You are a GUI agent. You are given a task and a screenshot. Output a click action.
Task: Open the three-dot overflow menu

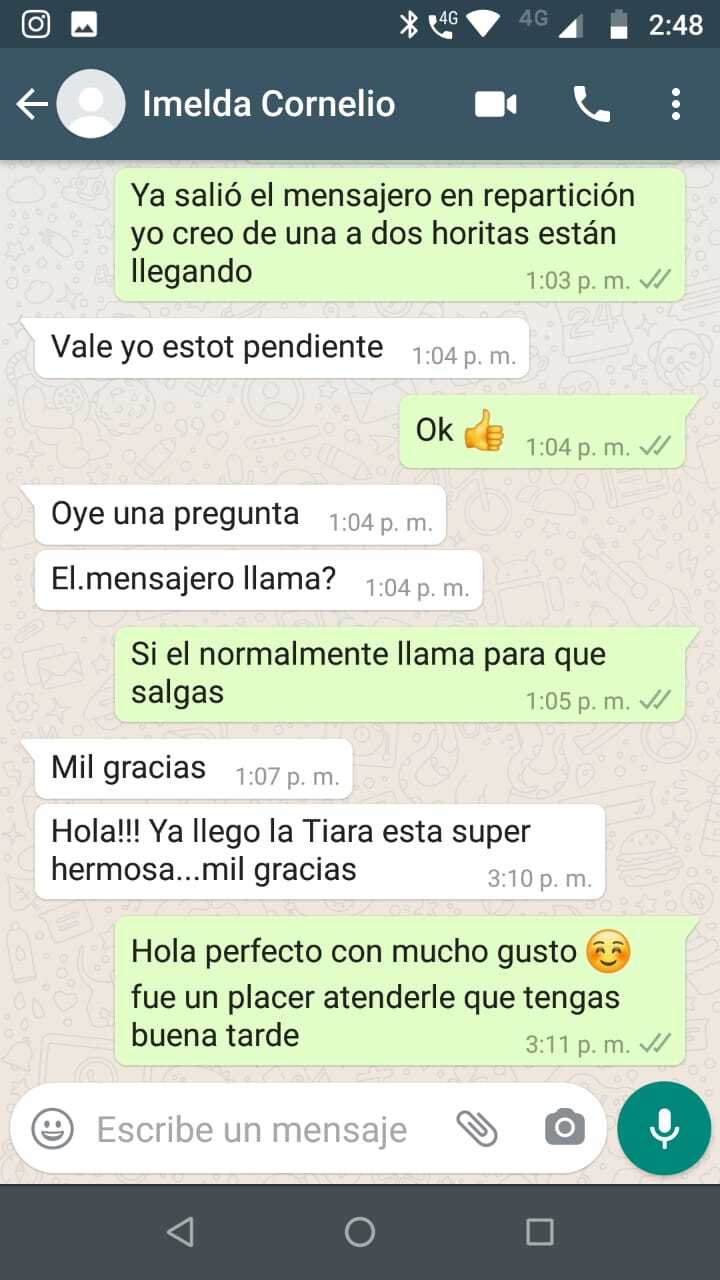tap(676, 104)
